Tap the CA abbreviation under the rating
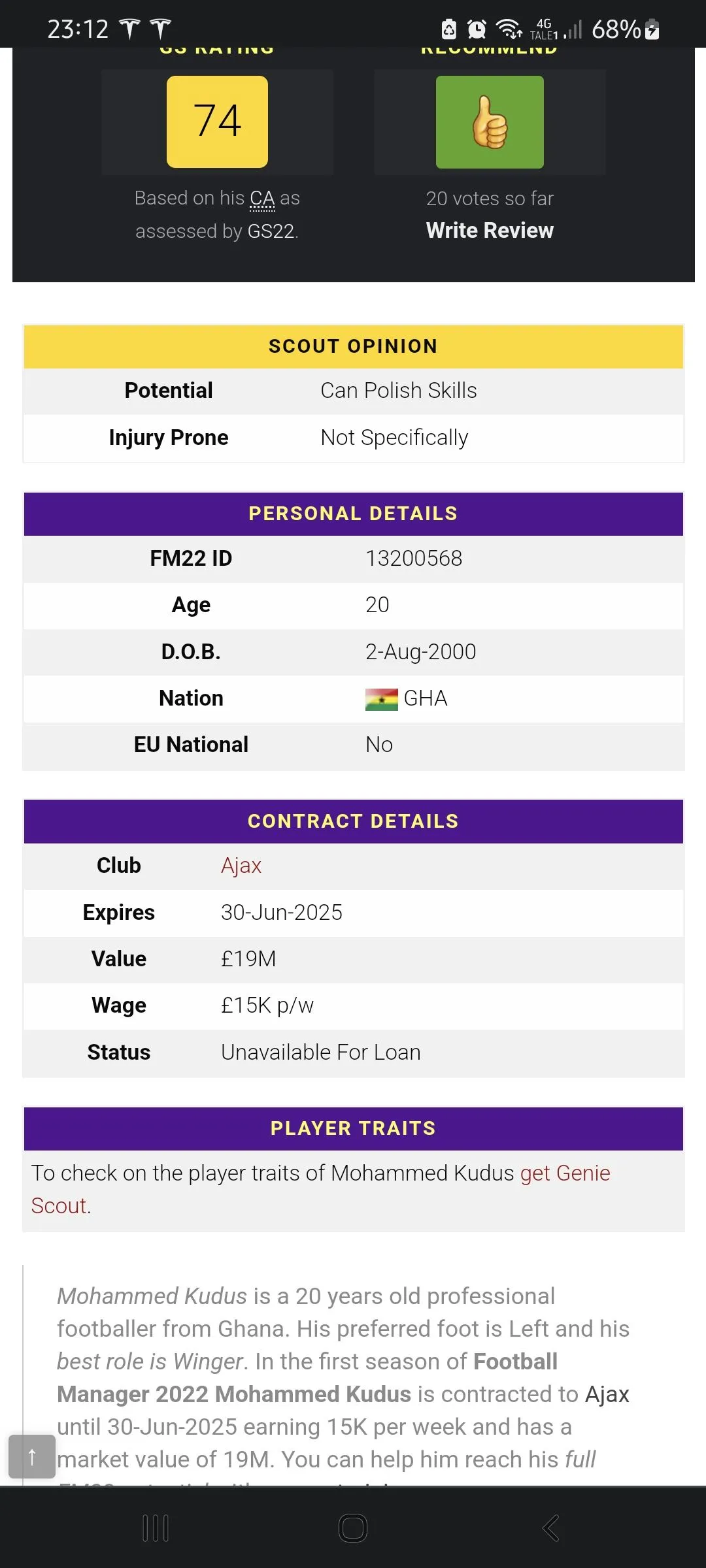706x1568 pixels. tap(262, 199)
